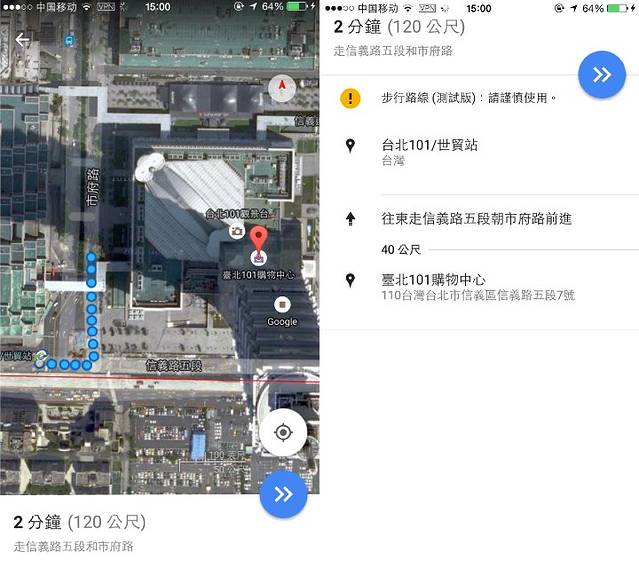Tap the blue arrow button beside the walking-route warning
Image resolution: width=639 pixels, height=568 pixels.
pos(602,75)
